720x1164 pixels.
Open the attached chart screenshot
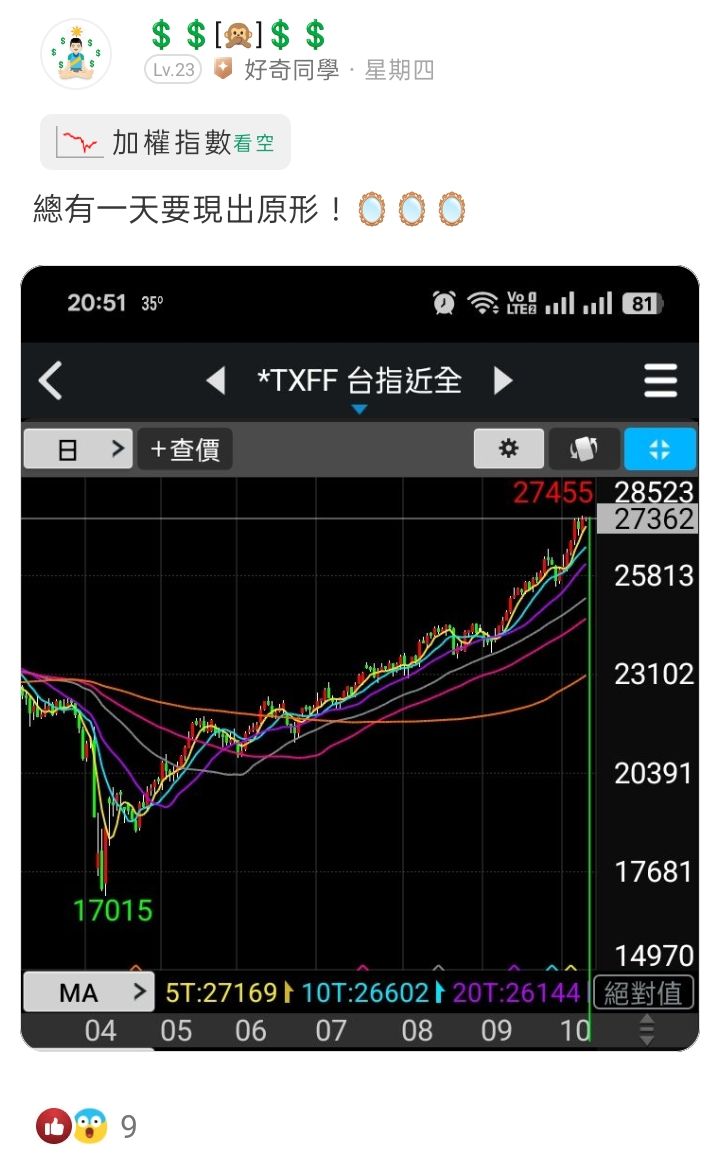click(x=360, y=658)
